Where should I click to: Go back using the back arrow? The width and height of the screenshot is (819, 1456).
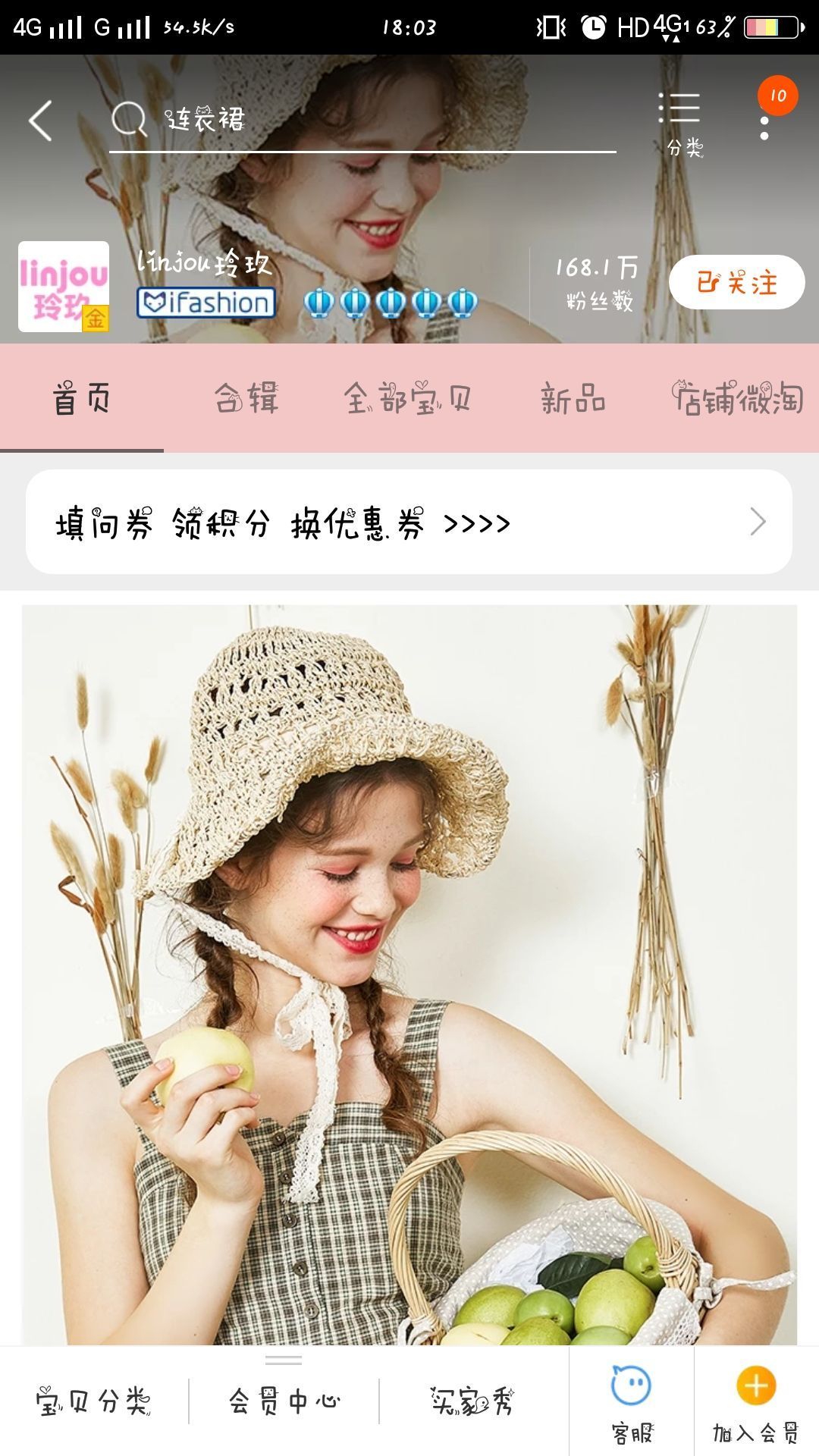pos(41,121)
